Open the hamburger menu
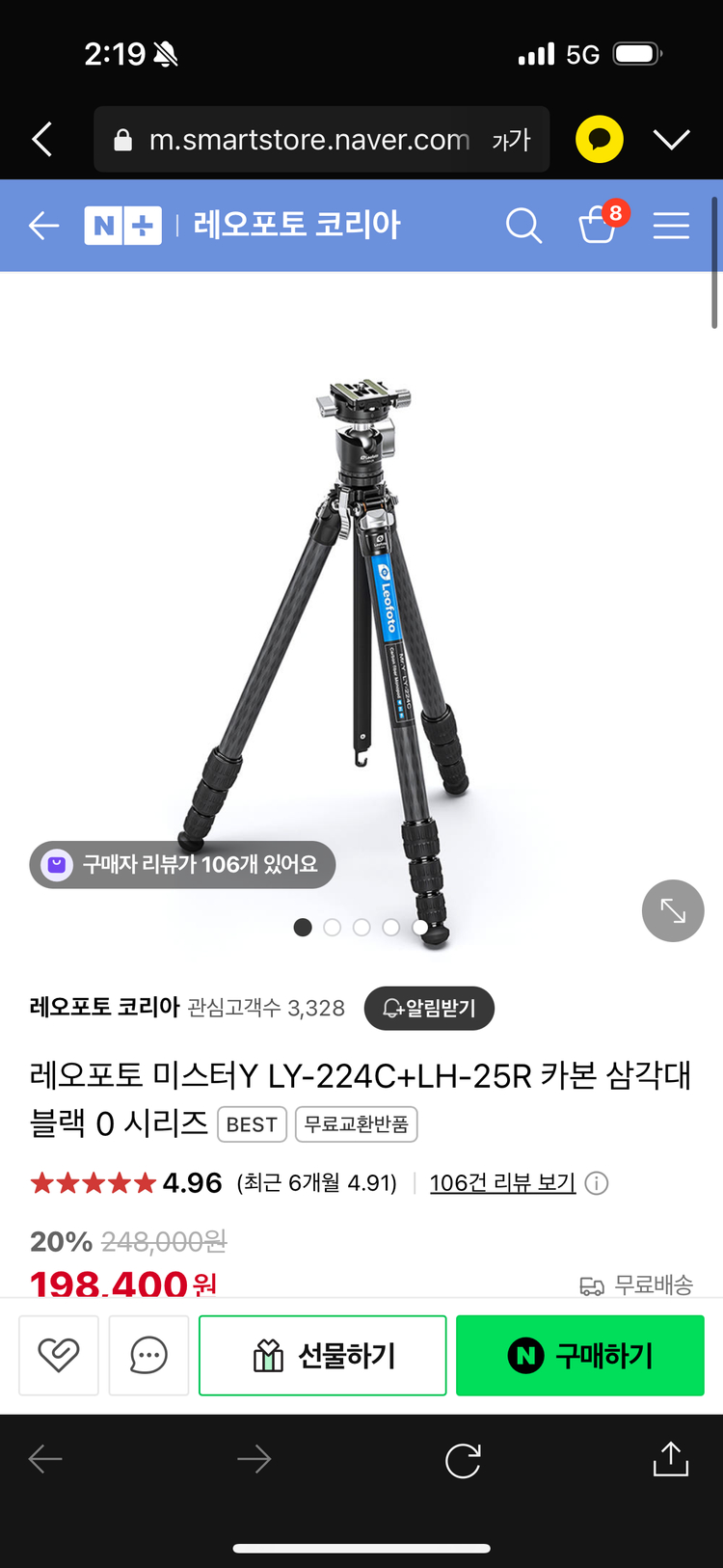This screenshot has width=723, height=1568. (671, 226)
